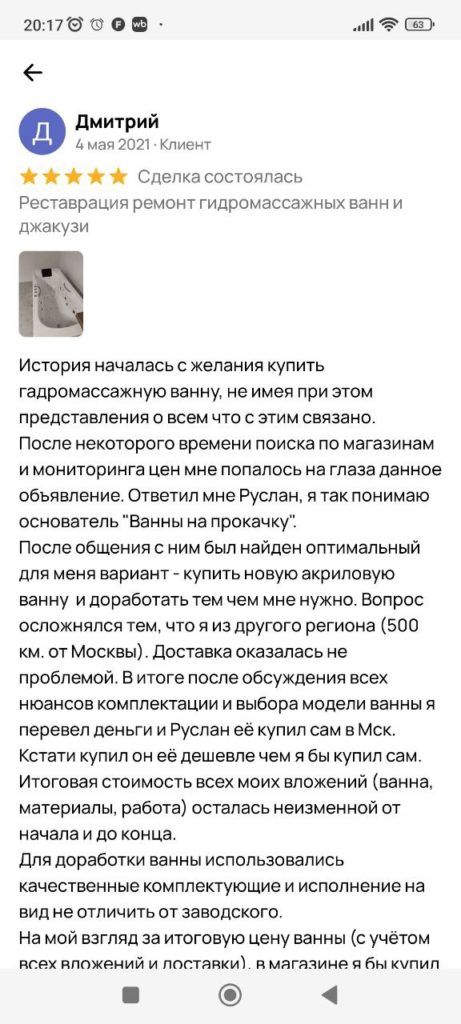Open Дмитрий's profile avatar

tap(42, 132)
